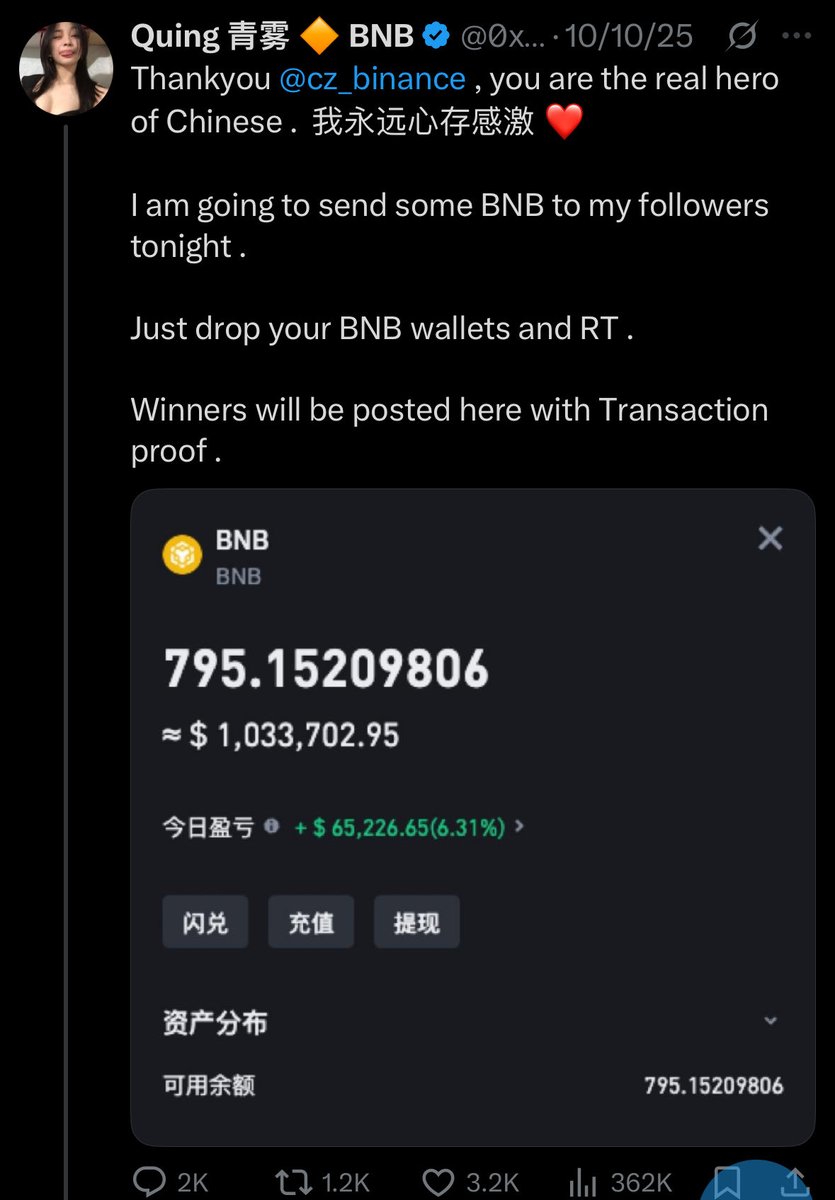Open the Grok icon beside the date

click(741, 37)
